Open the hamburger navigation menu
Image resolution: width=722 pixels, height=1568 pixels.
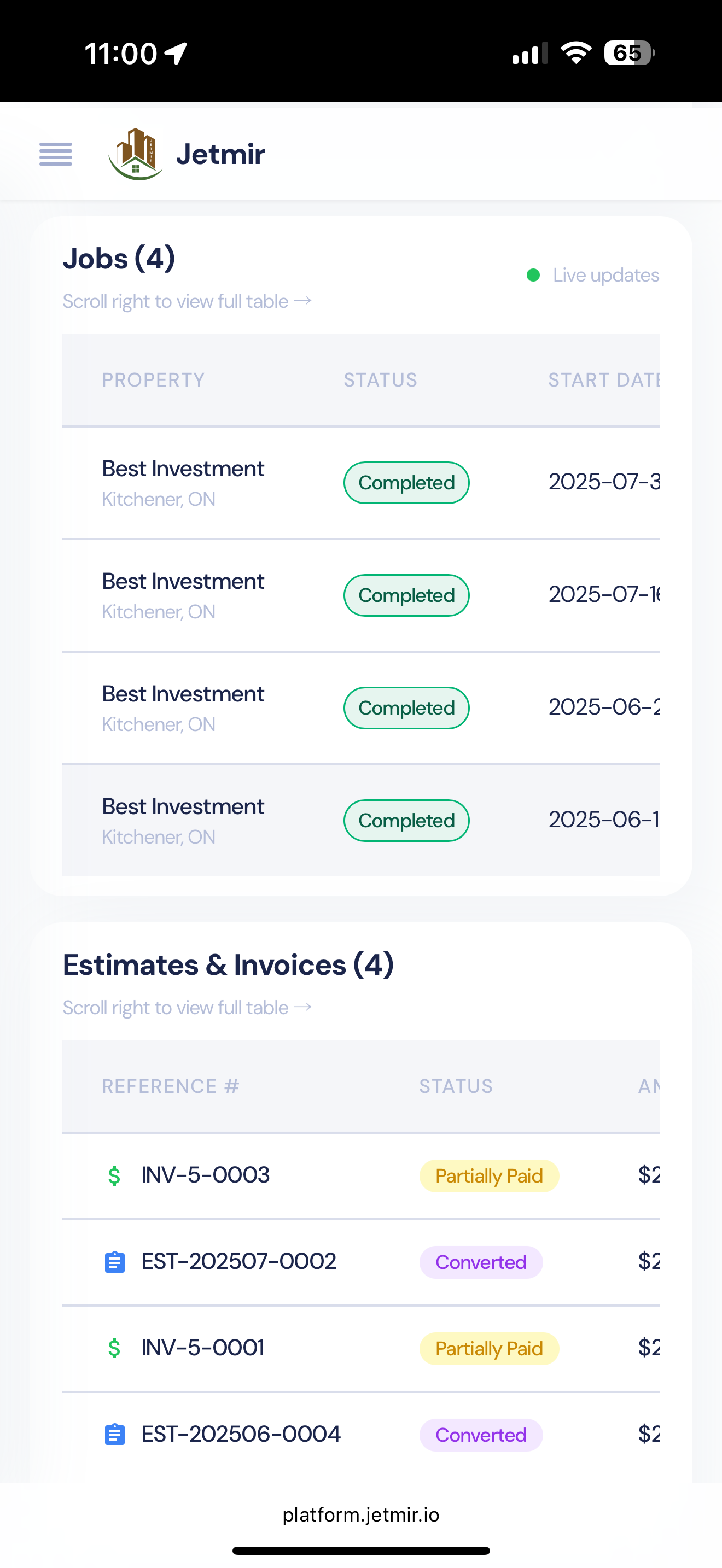point(55,154)
